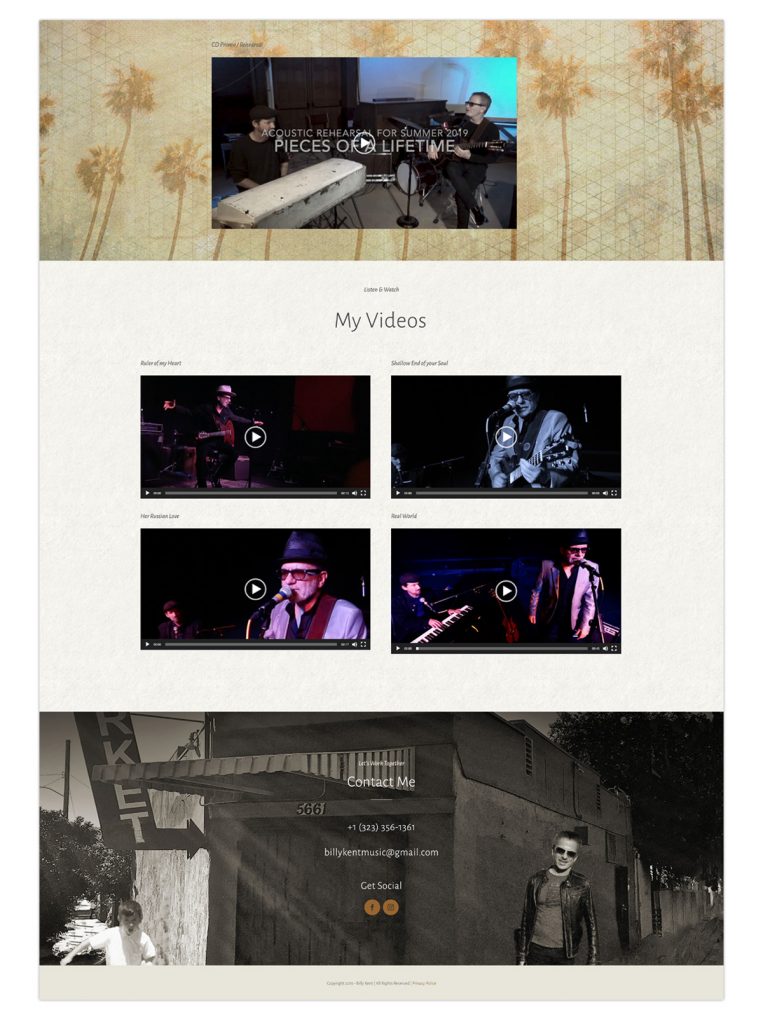
Task: Play the Pieces of a Lifetime rehearsal video
Action: point(364,143)
